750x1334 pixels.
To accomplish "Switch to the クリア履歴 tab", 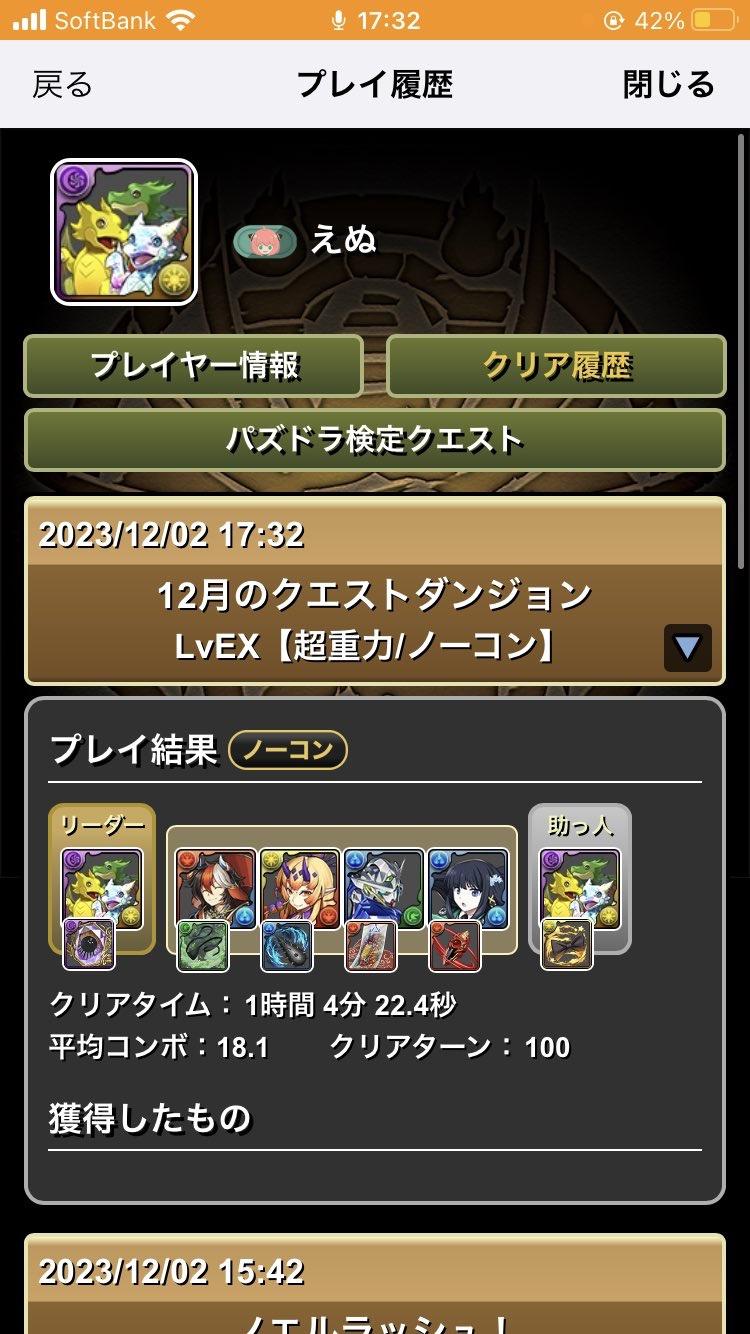I will (556, 366).
